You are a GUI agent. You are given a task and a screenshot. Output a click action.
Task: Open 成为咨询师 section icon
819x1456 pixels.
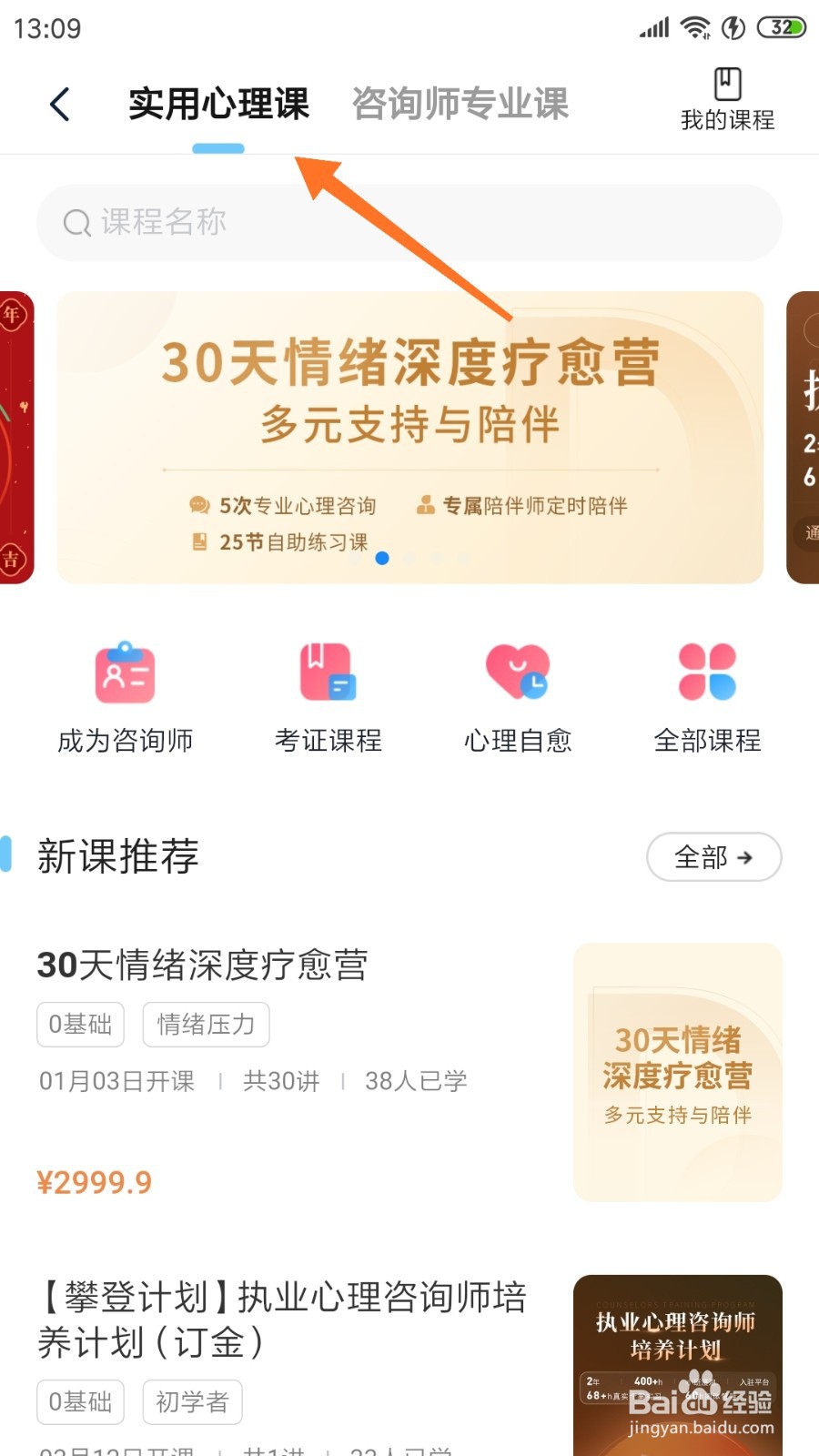point(125,673)
